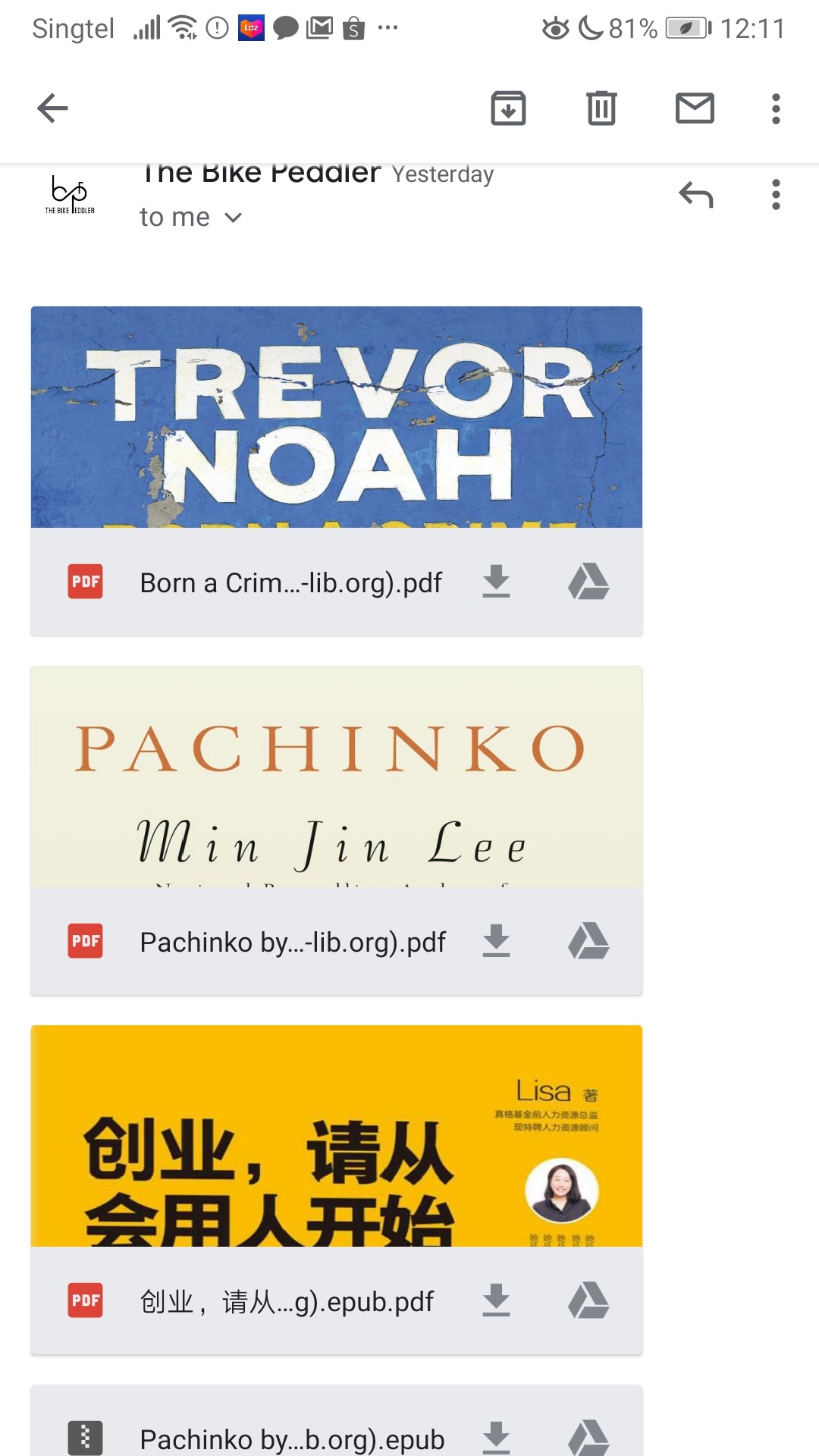Open the top app bar overflow menu
This screenshot has width=819, height=1456.
(x=775, y=108)
